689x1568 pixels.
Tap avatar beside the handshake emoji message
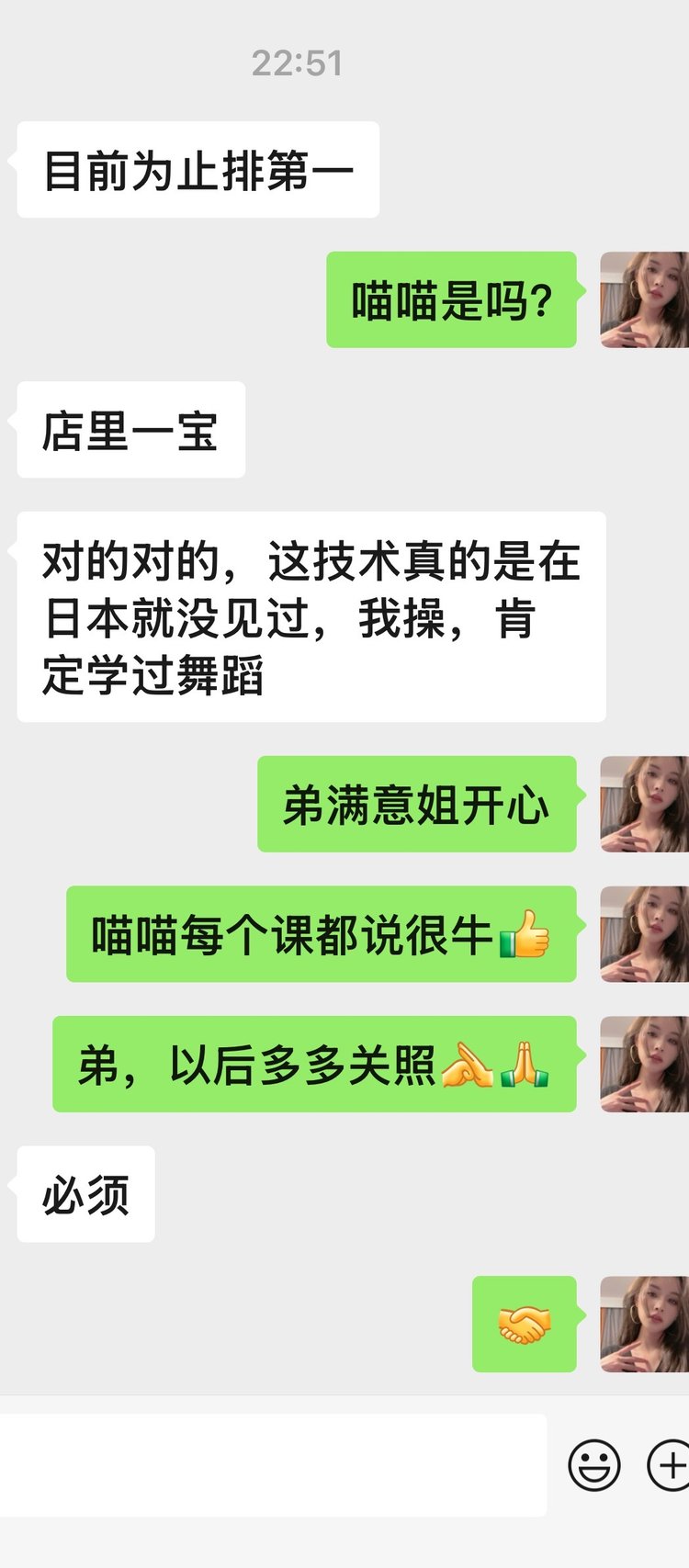(645, 1324)
